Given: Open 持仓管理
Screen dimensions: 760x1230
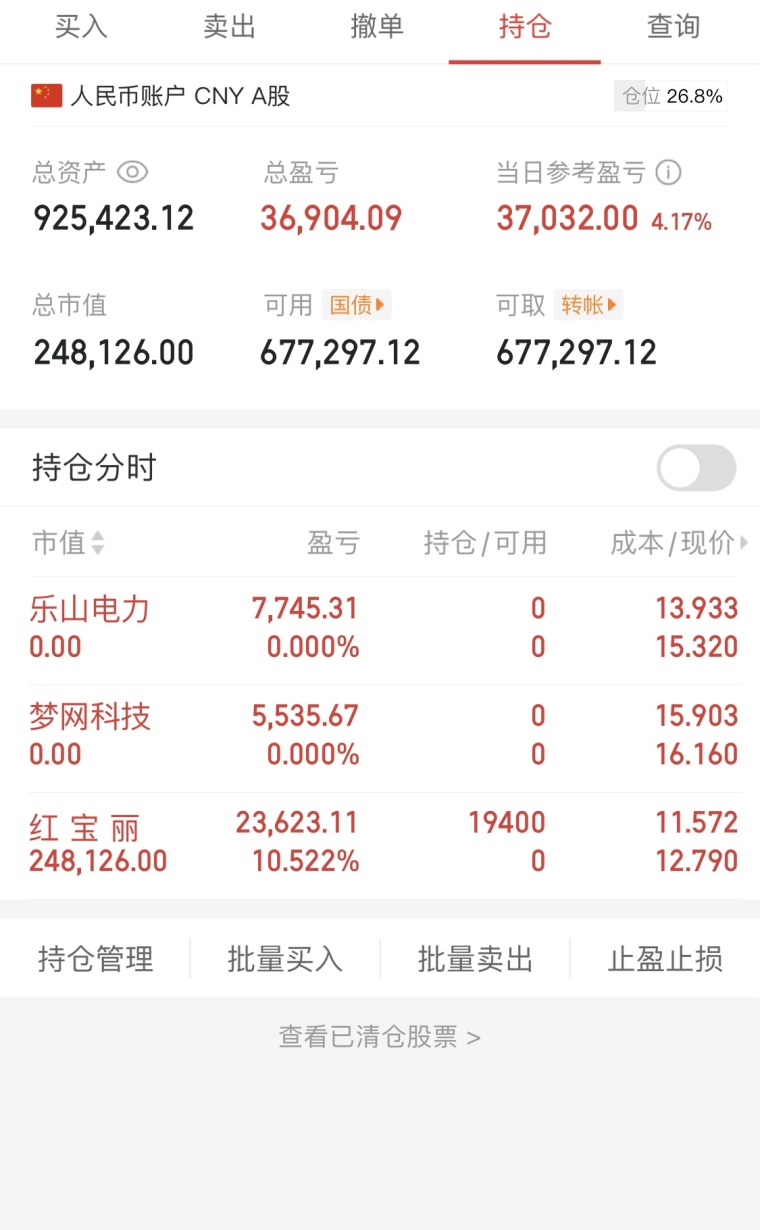Looking at the screenshot, I should coord(96,959).
